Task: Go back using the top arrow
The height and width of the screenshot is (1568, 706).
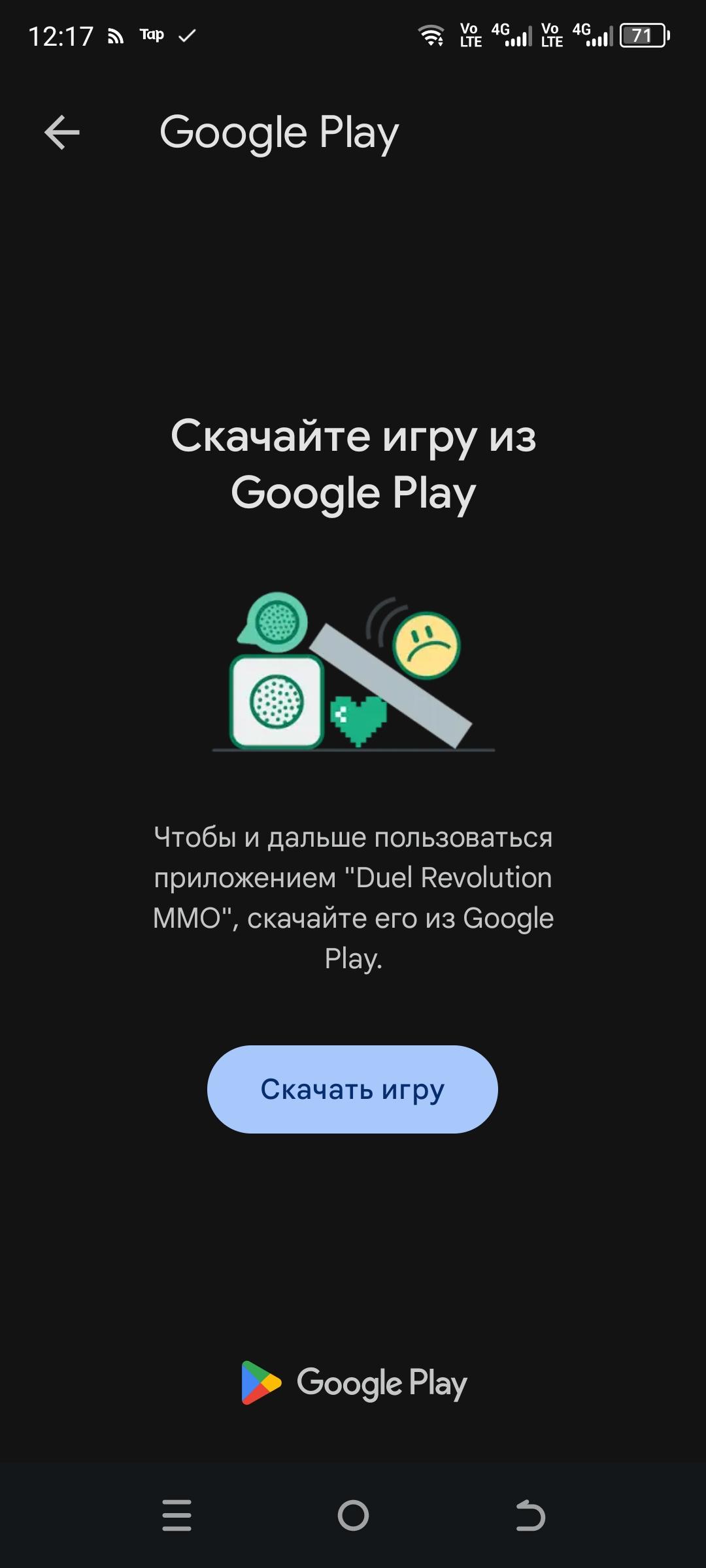Action: tap(62, 133)
